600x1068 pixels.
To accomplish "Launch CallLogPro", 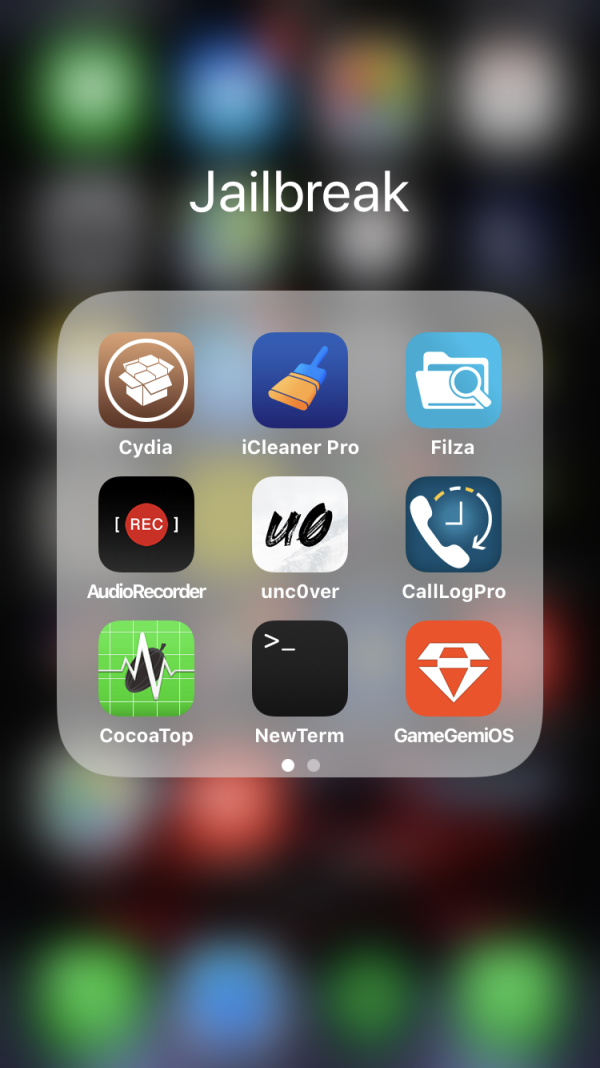I will tap(453, 524).
